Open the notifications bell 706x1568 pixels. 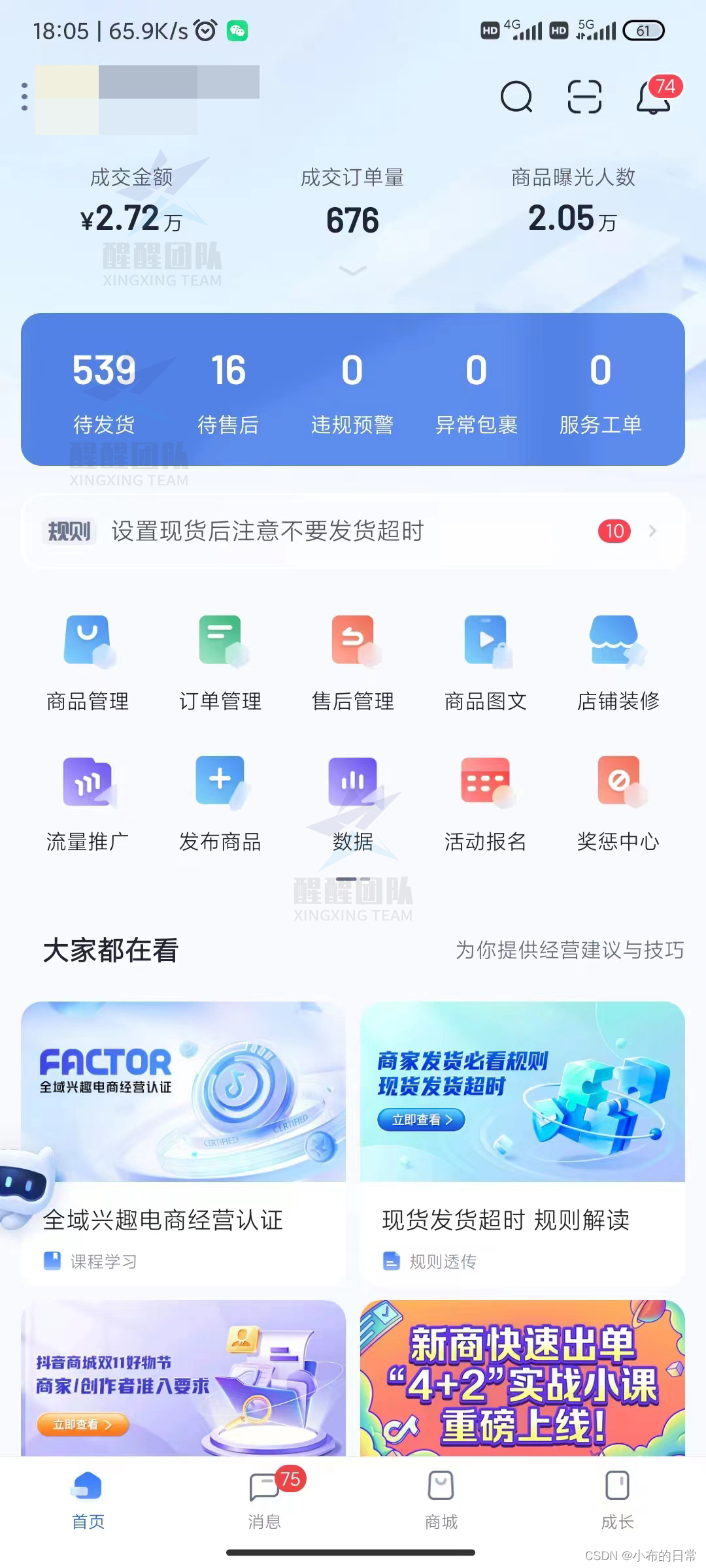click(654, 97)
